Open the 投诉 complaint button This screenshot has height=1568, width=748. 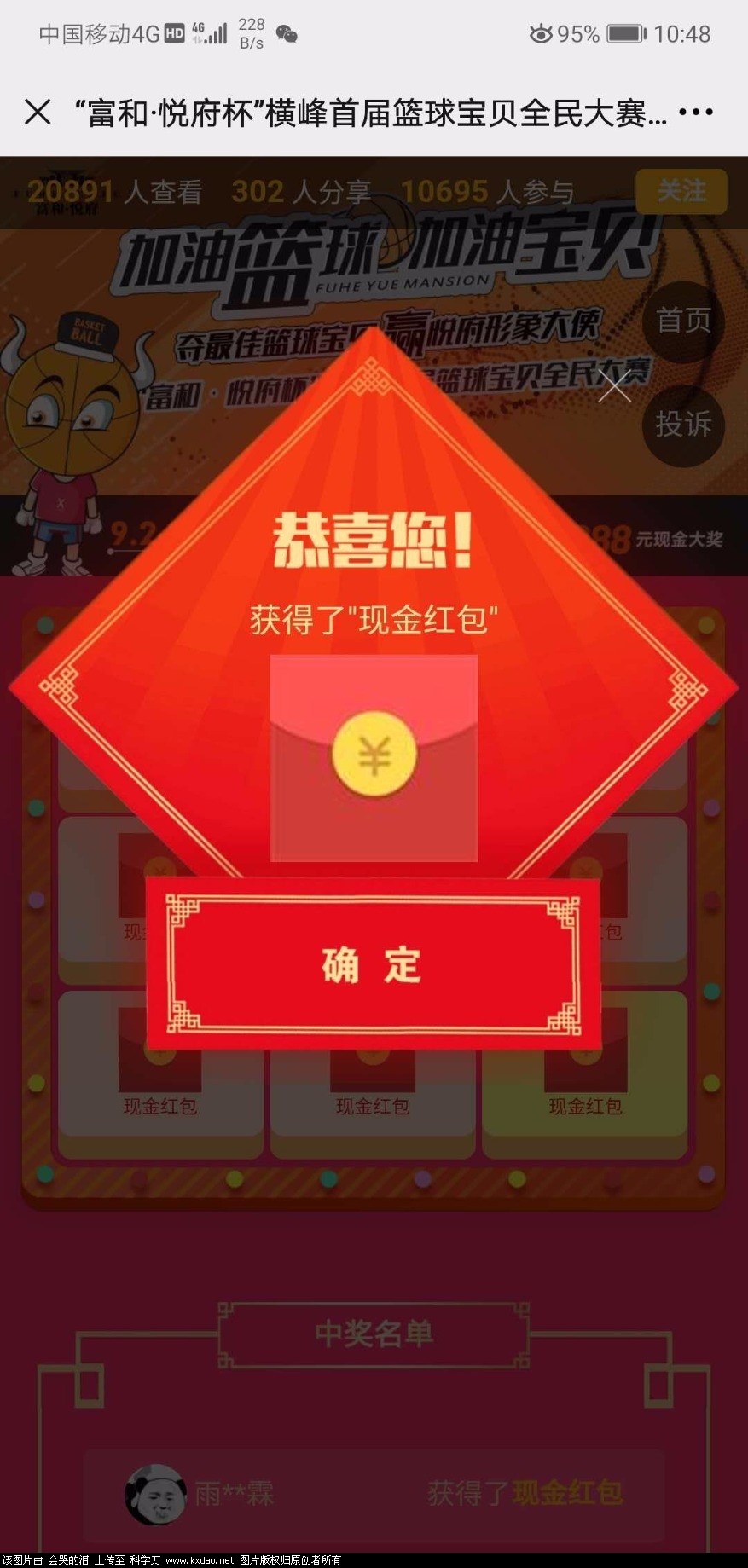click(682, 424)
